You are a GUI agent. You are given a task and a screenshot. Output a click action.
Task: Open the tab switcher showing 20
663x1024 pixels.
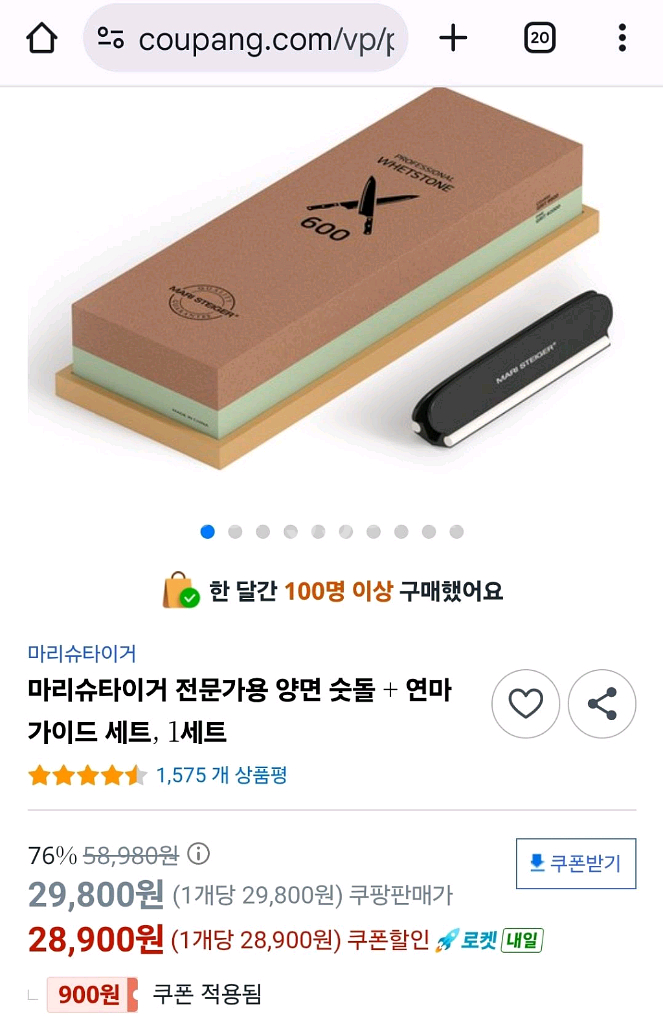coord(539,39)
